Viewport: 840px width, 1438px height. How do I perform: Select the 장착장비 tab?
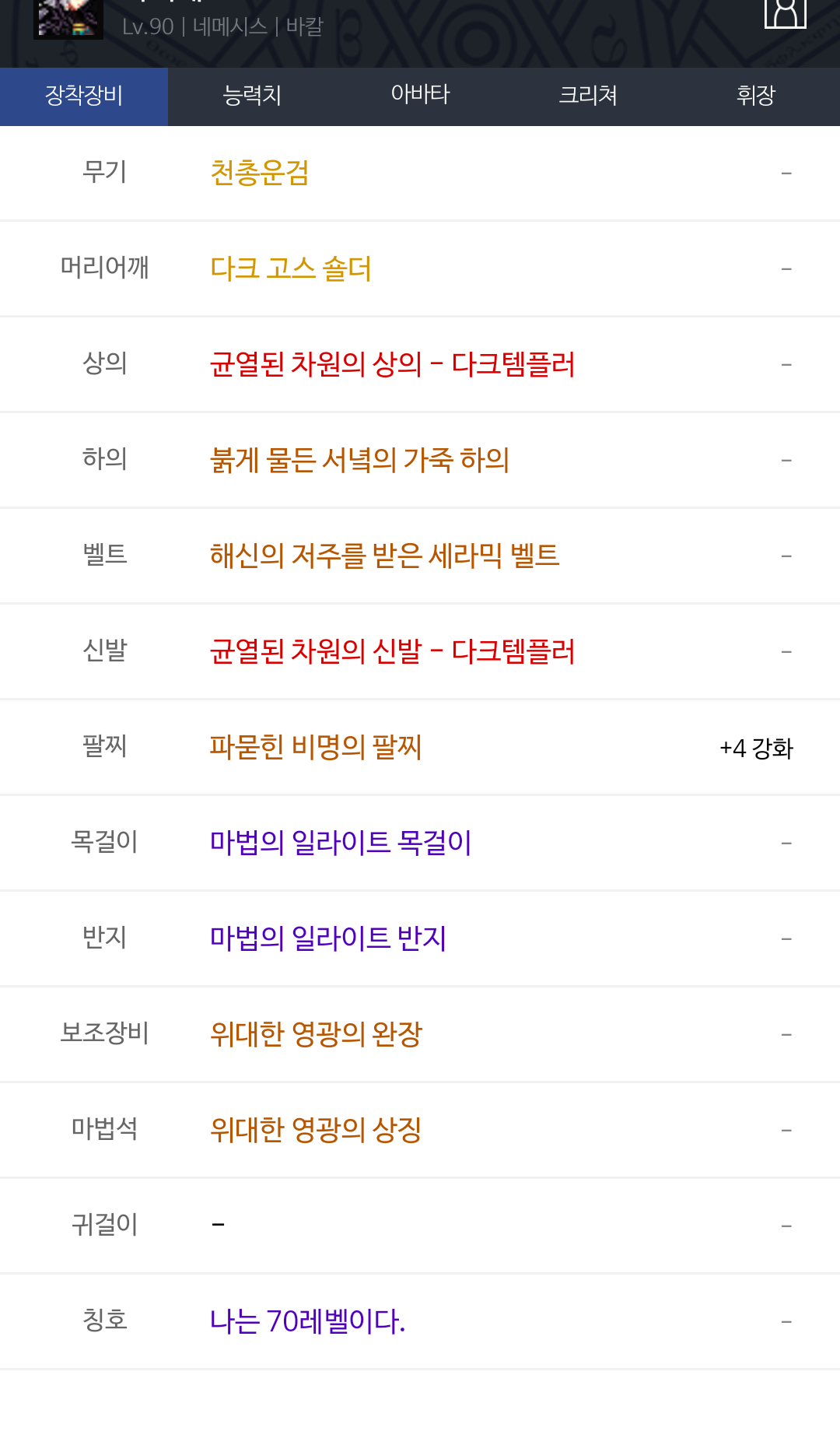tap(84, 96)
